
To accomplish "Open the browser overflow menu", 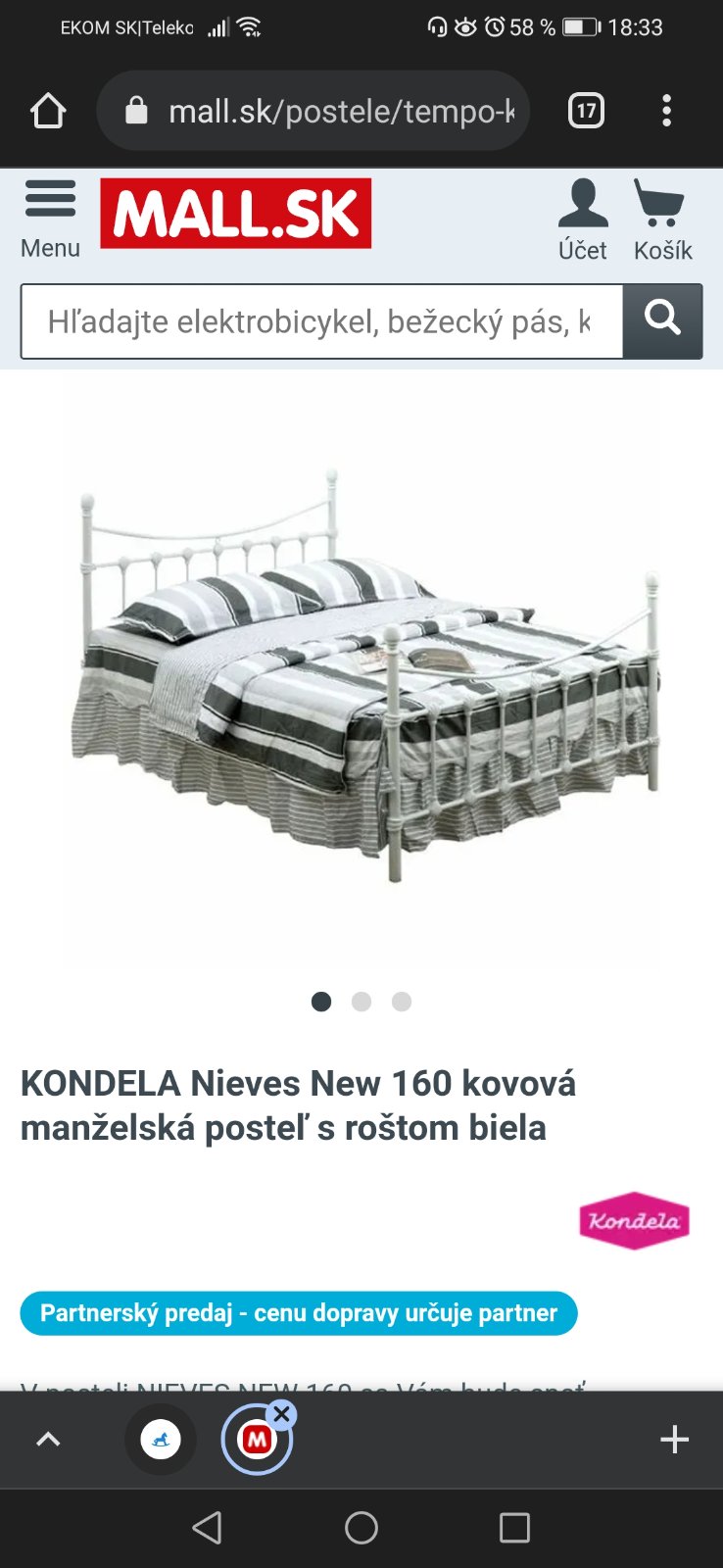I will [666, 111].
